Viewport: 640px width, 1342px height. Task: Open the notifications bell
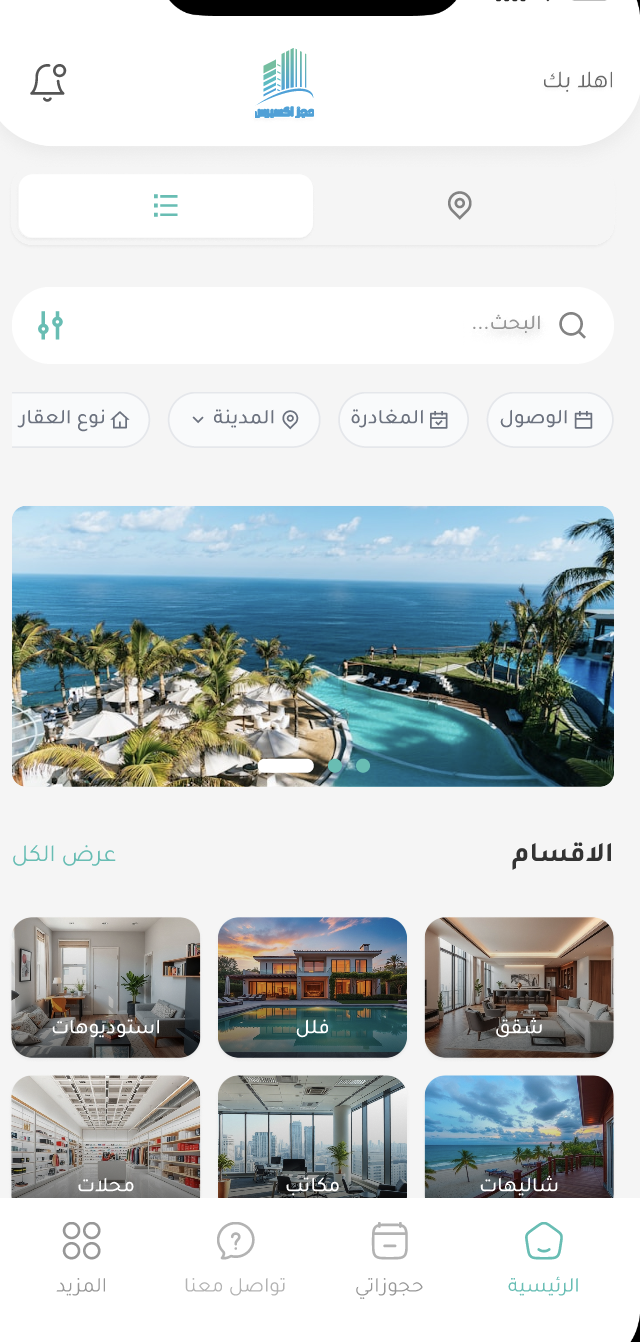coord(48,82)
